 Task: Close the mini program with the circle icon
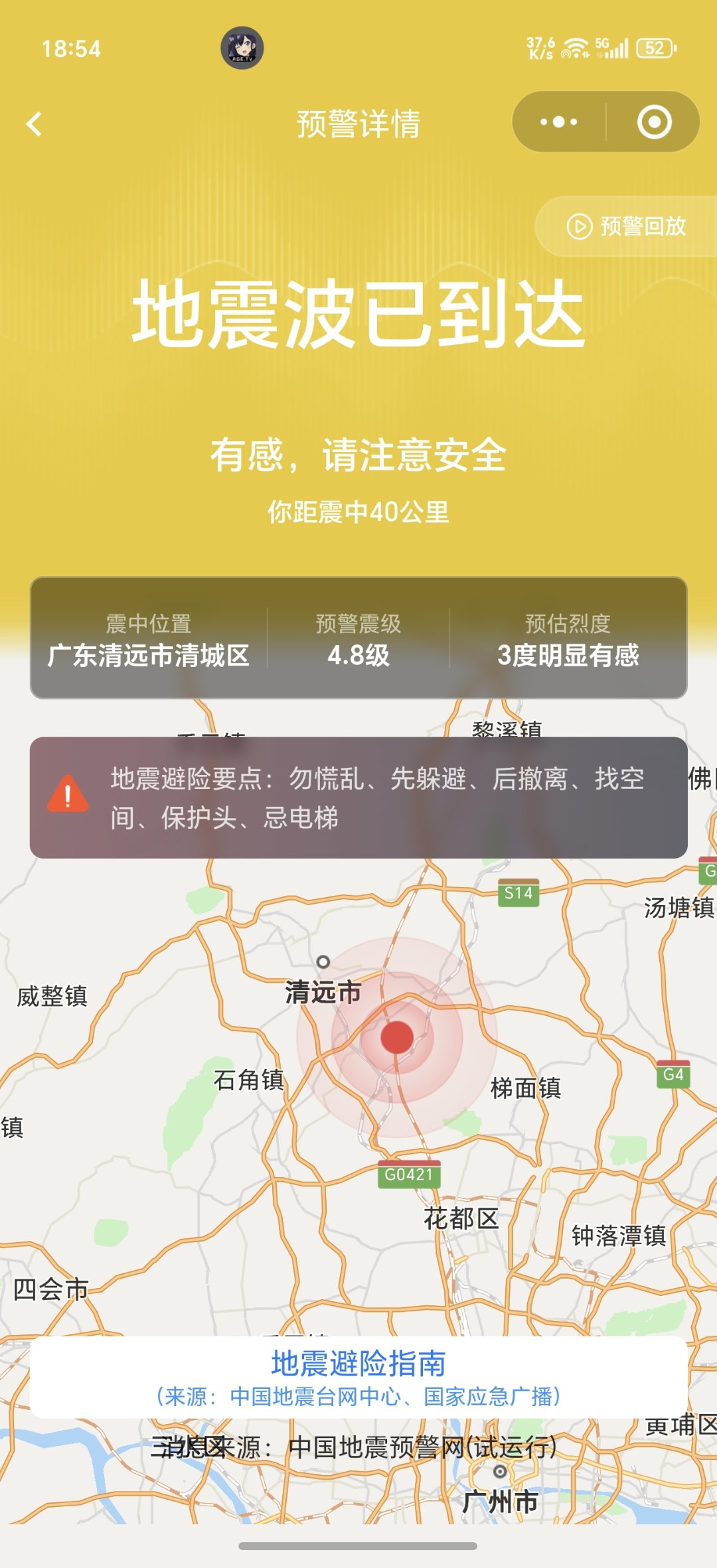[x=654, y=122]
